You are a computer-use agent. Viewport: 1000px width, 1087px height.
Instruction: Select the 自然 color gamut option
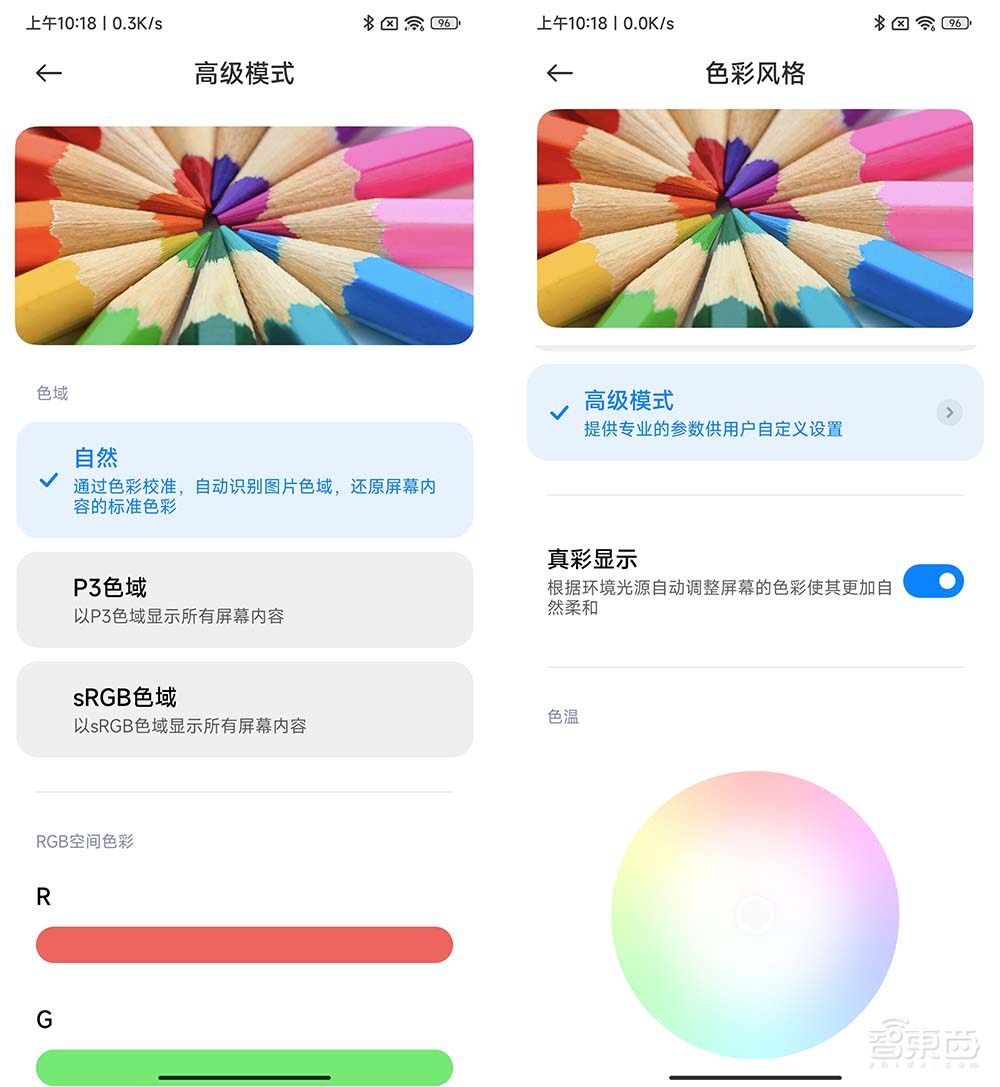point(243,480)
